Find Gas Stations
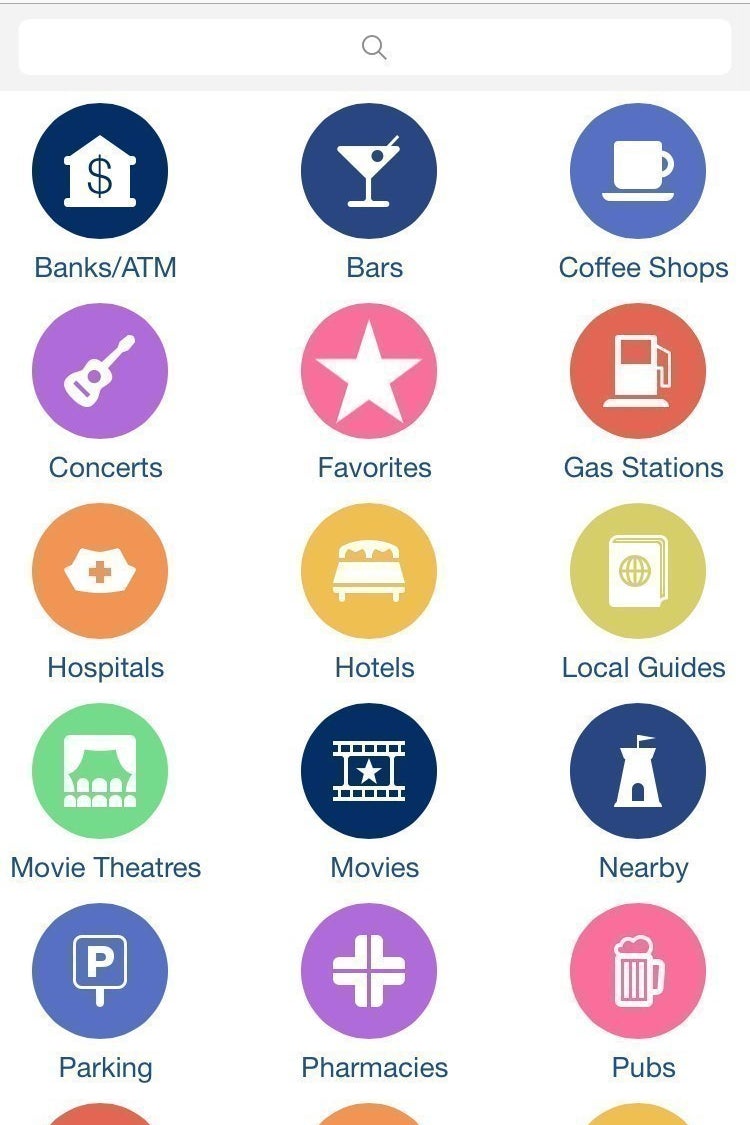The width and height of the screenshot is (750, 1125). (638, 371)
